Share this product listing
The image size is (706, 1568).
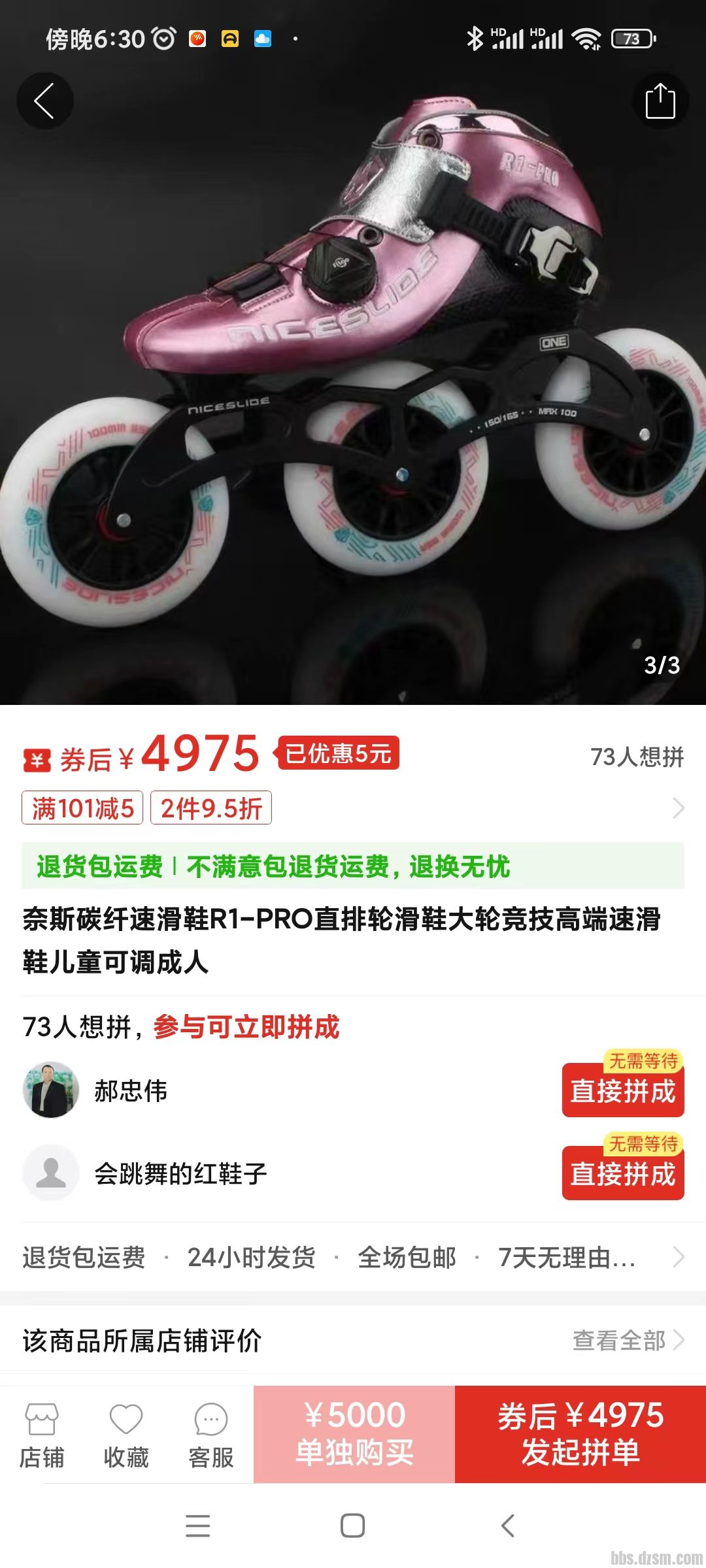click(x=660, y=101)
